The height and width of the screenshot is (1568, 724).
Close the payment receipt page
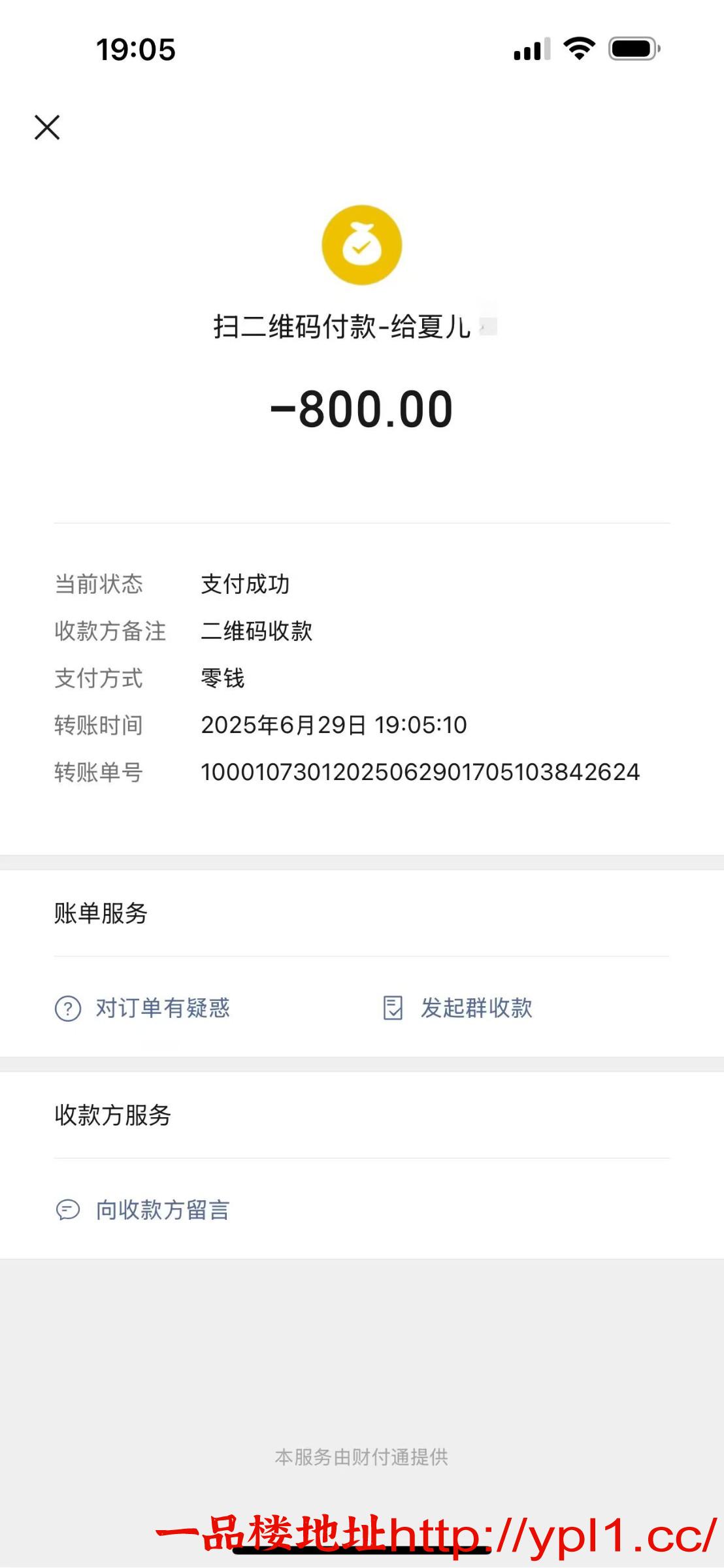click(x=48, y=128)
